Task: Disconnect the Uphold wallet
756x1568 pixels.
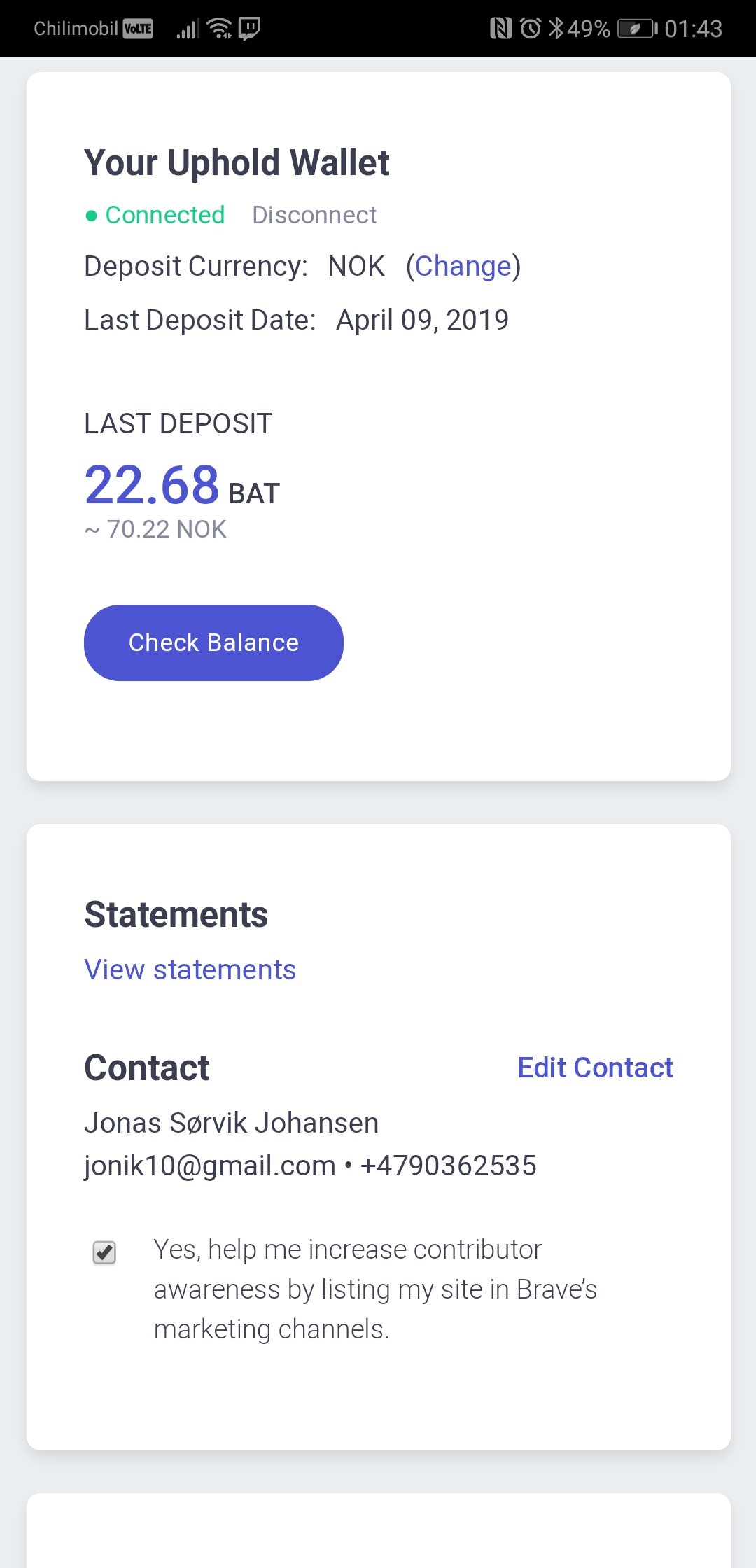Action: pos(314,215)
